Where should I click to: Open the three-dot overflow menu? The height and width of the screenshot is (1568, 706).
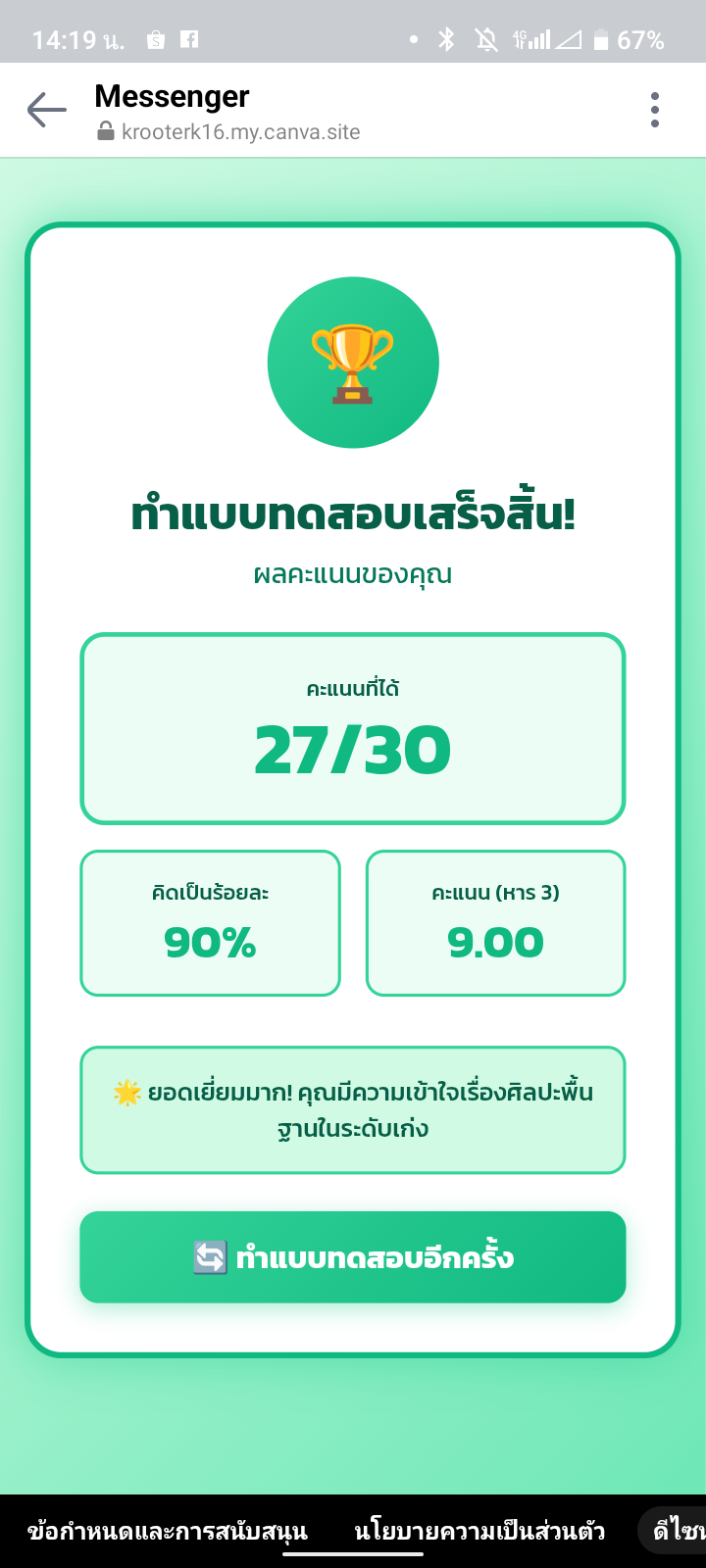point(654,110)
